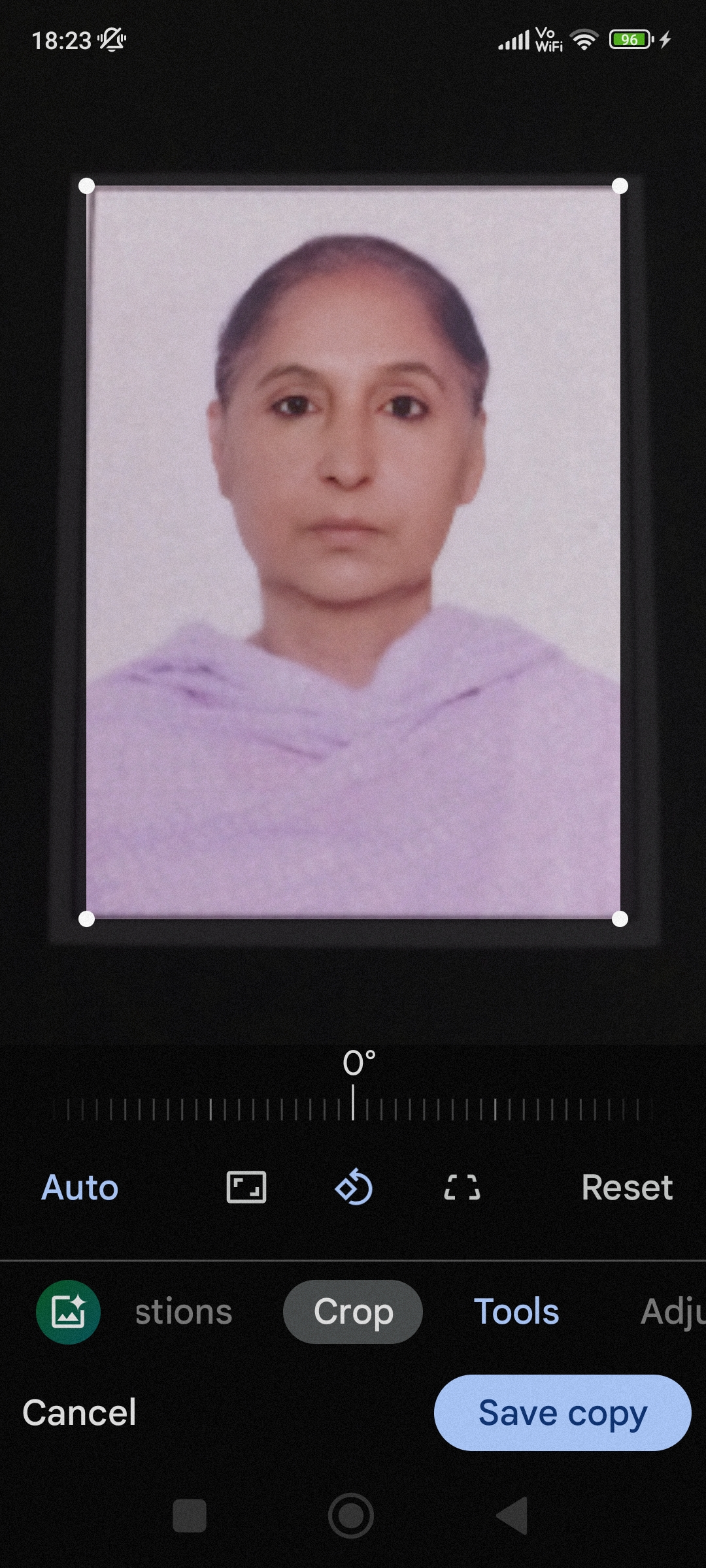Open the aspect ratio options
This screenshot has width=706, height=1568.
pyautogui.click(x=246, y=1187)
